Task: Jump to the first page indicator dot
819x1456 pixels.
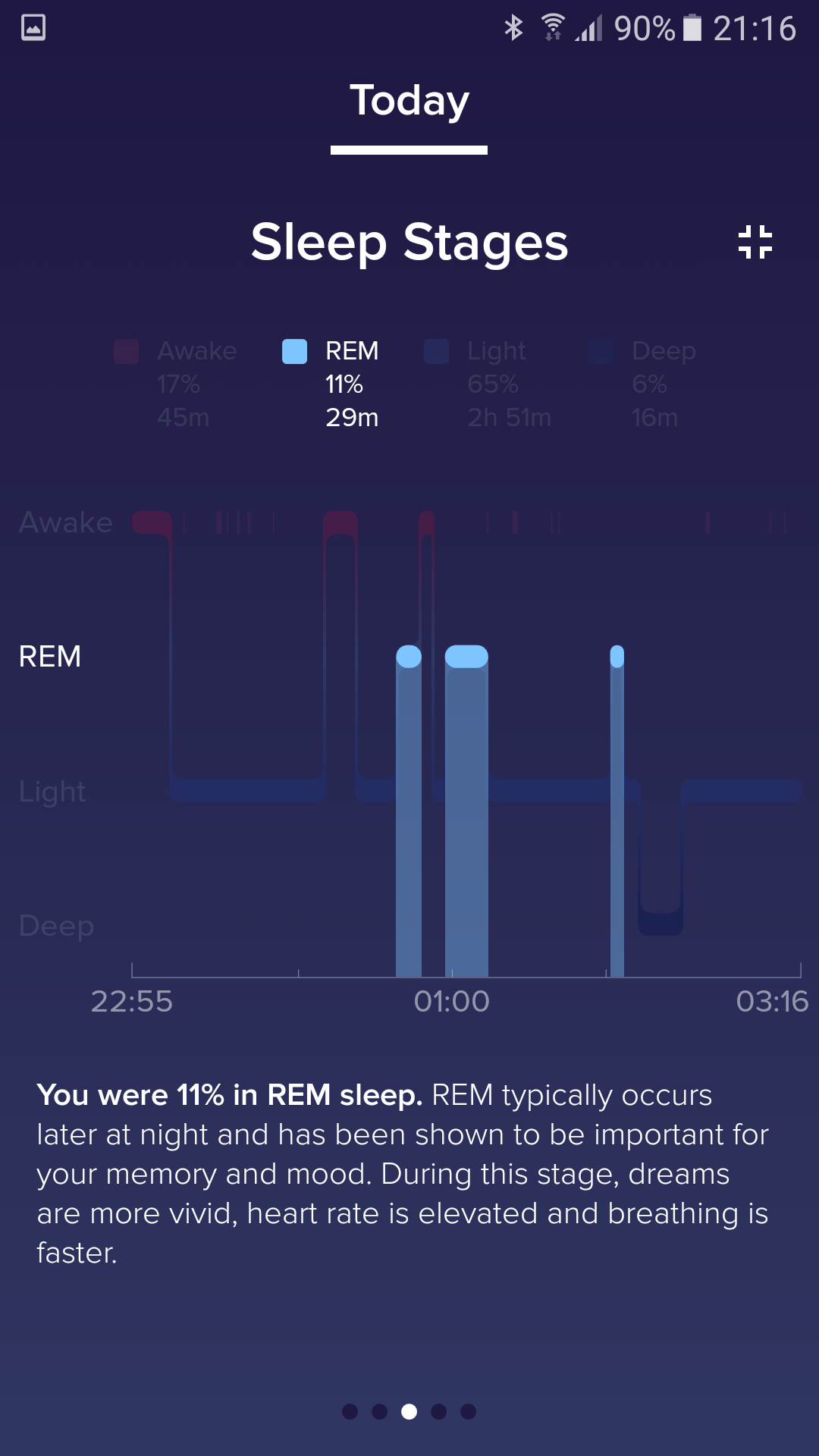Action: (350, 1411)
